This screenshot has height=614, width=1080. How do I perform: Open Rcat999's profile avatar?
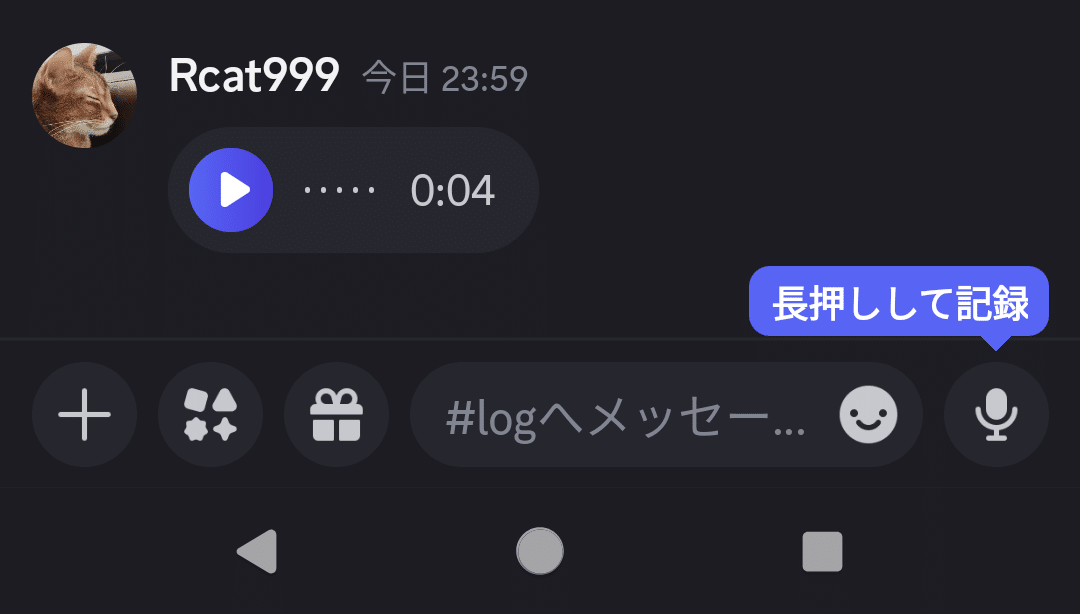click(x=84, y=95)
